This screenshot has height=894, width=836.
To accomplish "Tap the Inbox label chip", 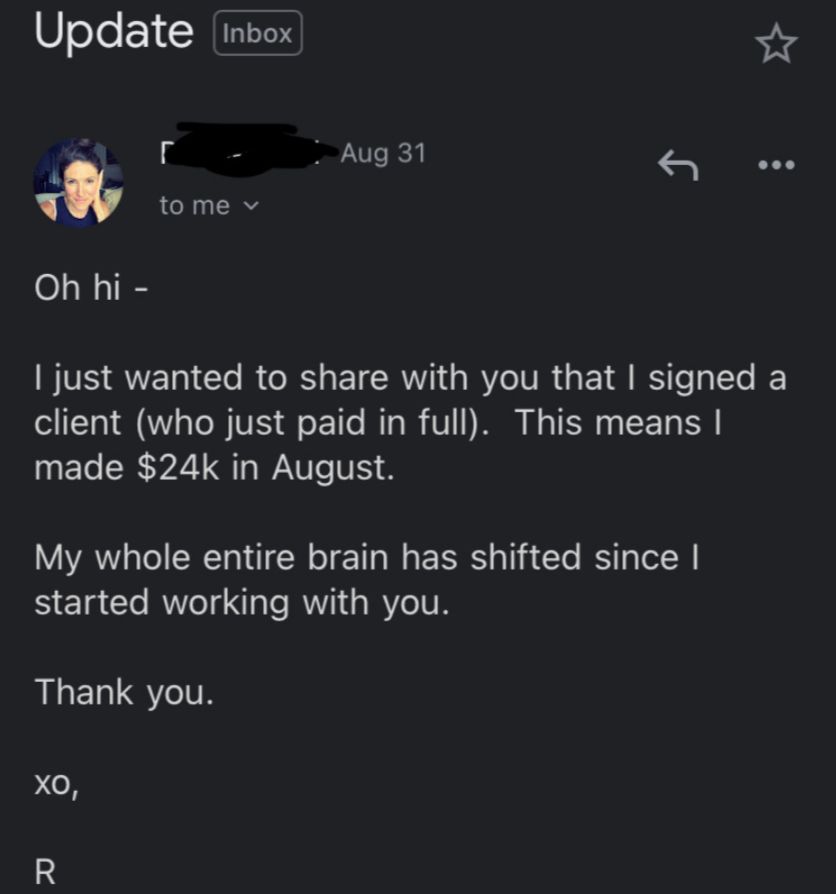I will pos(258,34).
